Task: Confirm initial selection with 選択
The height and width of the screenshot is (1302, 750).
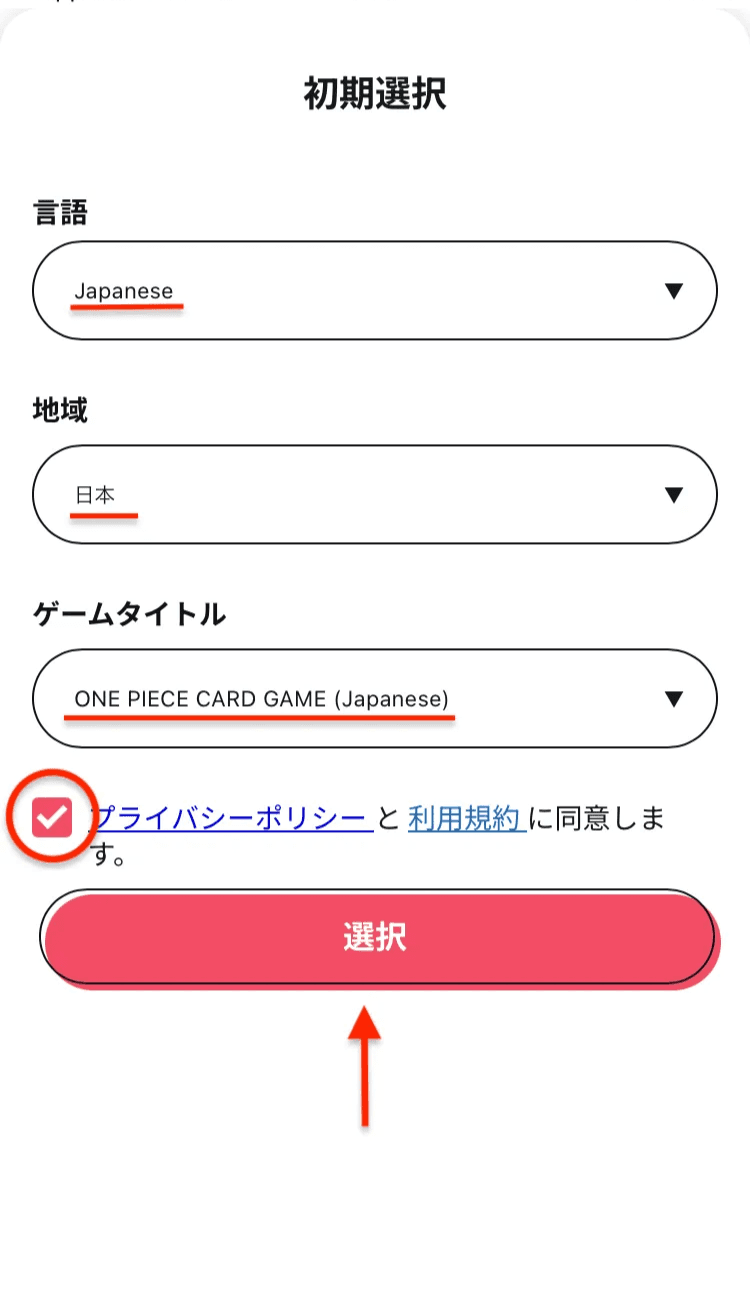Action: click(x=375, y=937)
